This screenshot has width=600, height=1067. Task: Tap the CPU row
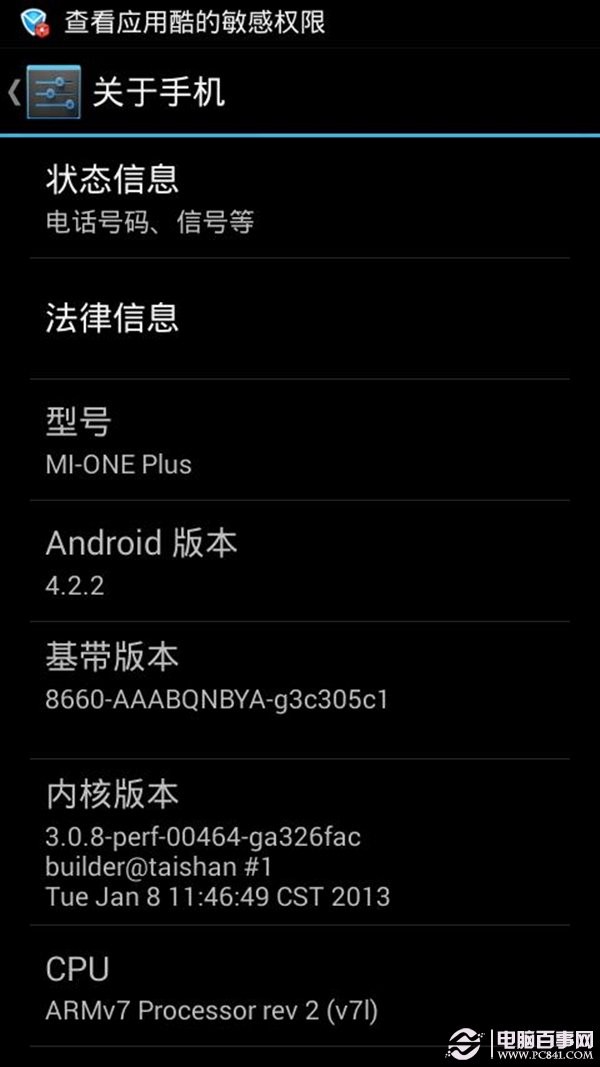click(299, 987)
